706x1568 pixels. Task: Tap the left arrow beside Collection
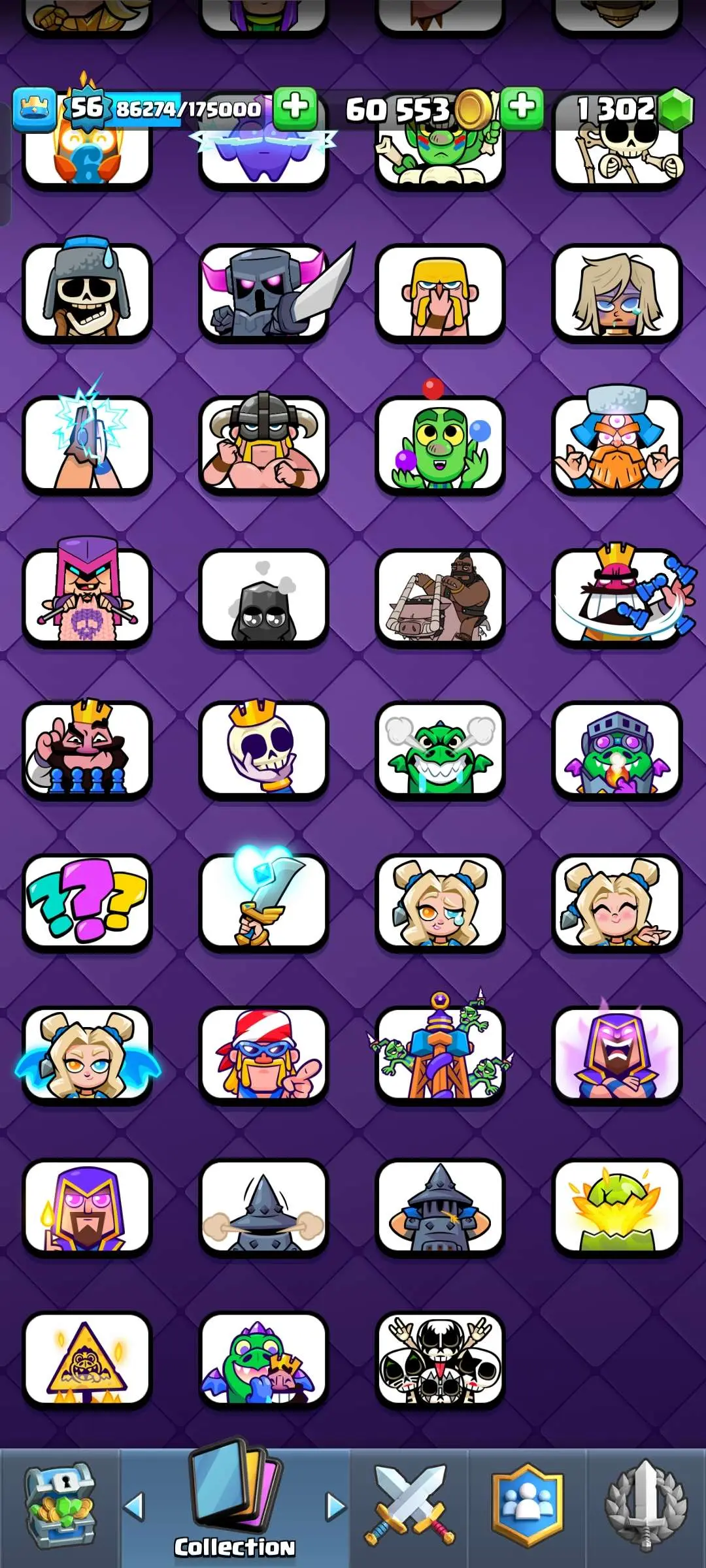click(134, 1507)
